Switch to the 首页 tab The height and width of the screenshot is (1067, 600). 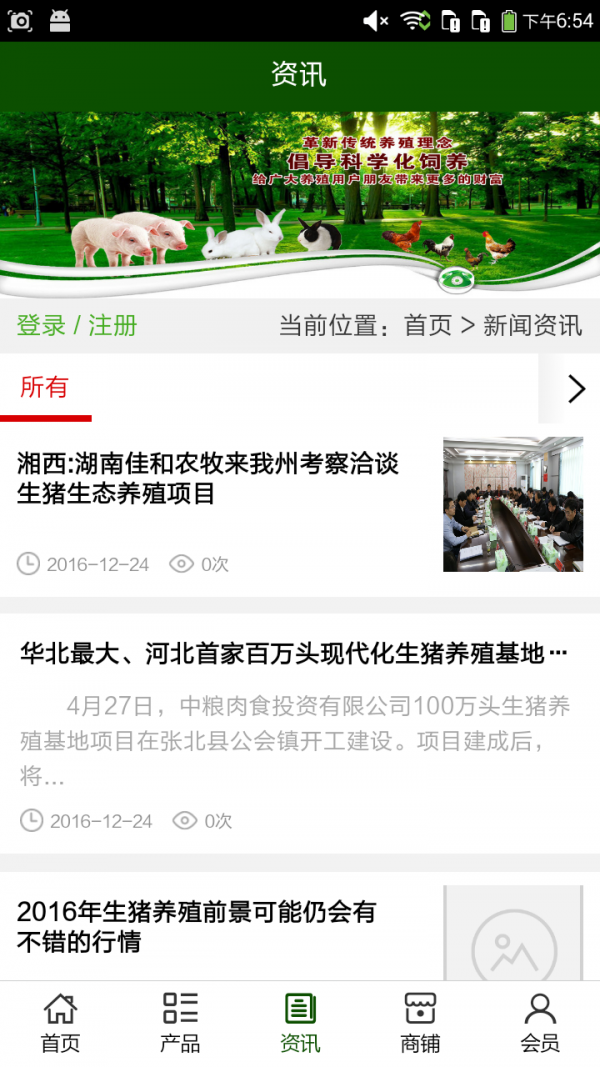point(60,1023)
